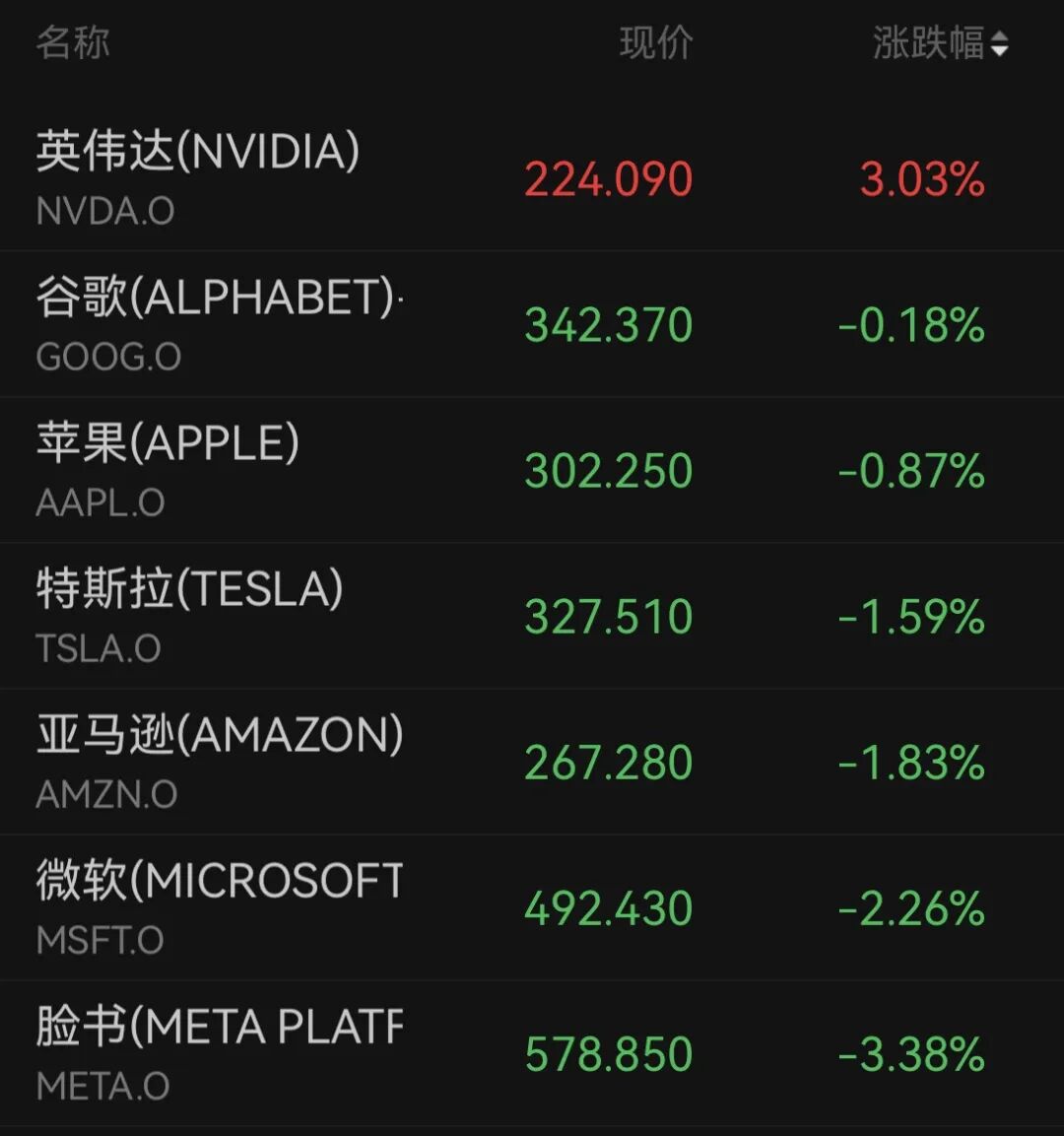Open Amazon (AMZN.O) quote
Screen dimensions: 1064x1136
pyautogui.click(x=532, y=762)
